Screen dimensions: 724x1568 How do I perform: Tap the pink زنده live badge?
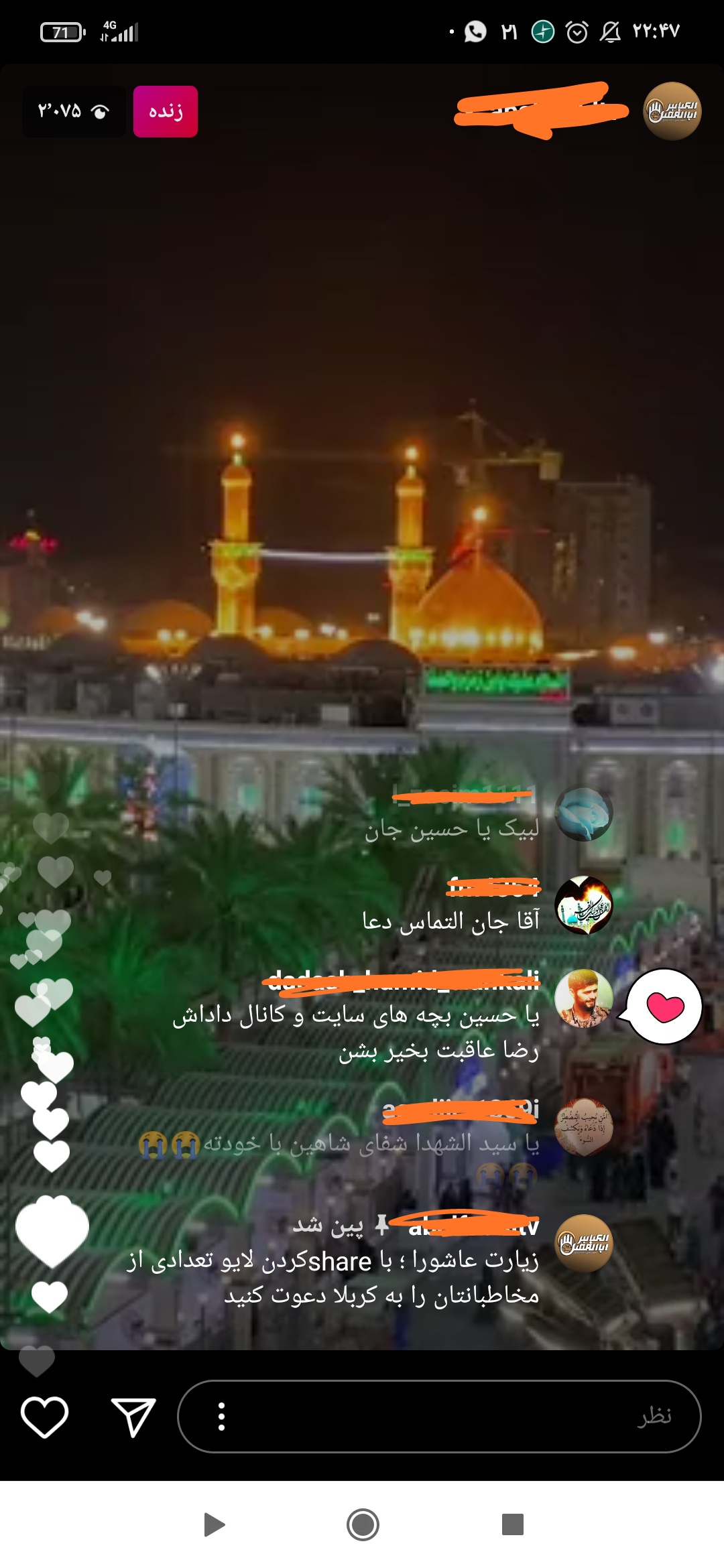[166, 111]
